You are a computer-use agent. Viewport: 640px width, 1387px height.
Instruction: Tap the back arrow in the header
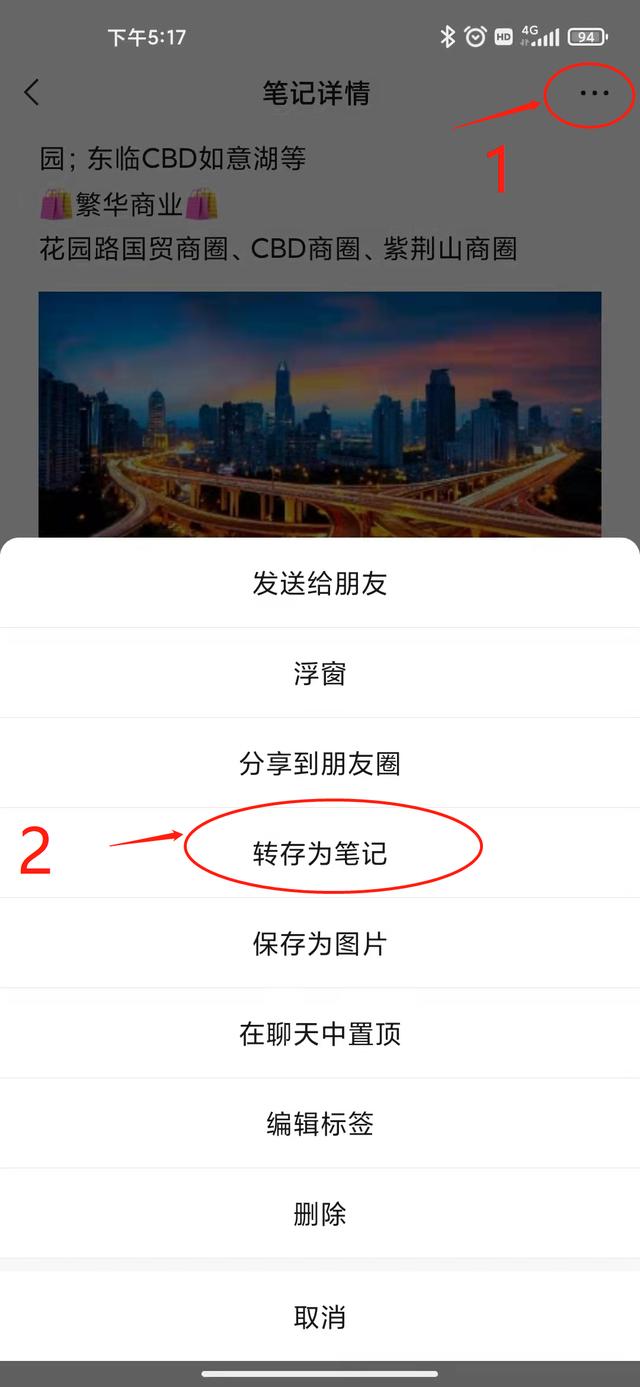[32, 93]
